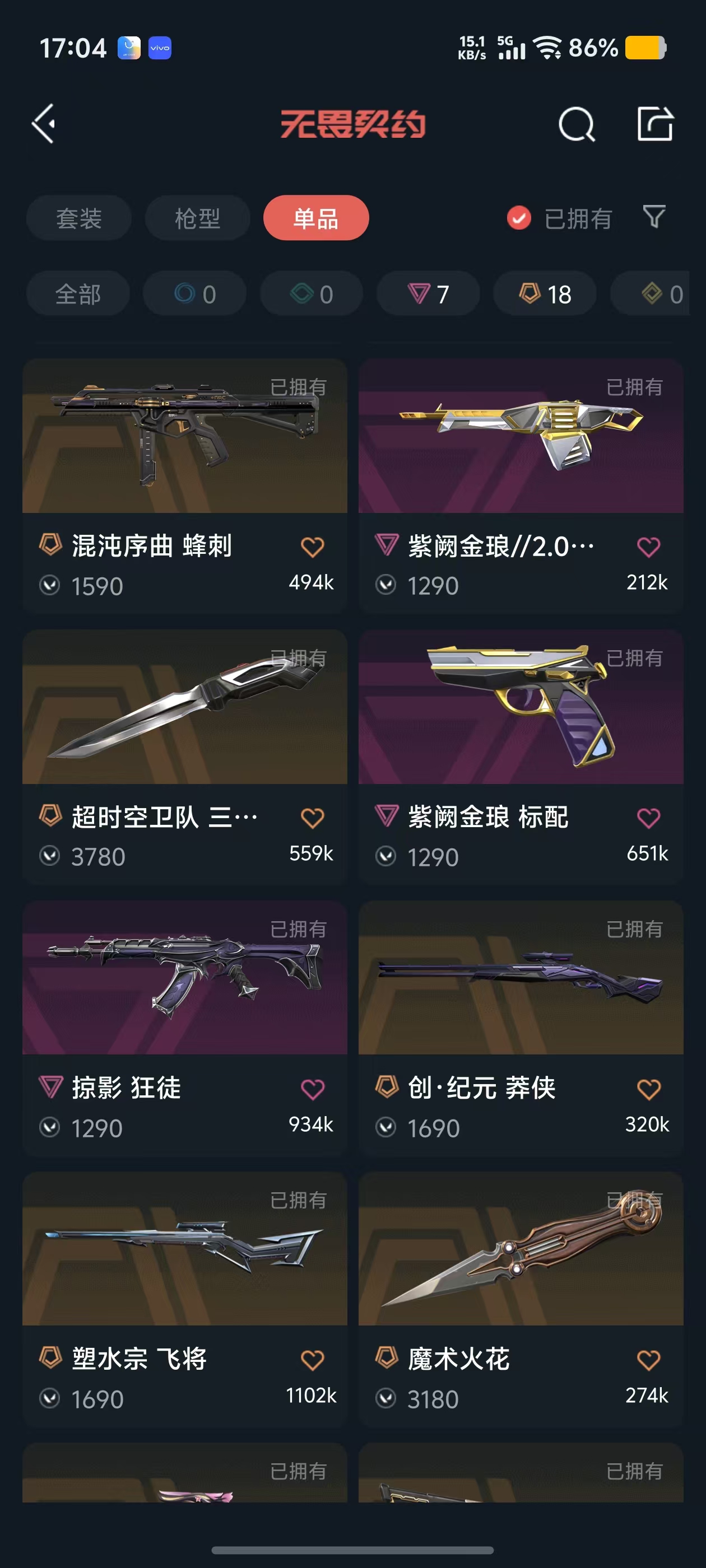Favorite the 紫阙金琅 标配 skin

(x=648, y=818)
